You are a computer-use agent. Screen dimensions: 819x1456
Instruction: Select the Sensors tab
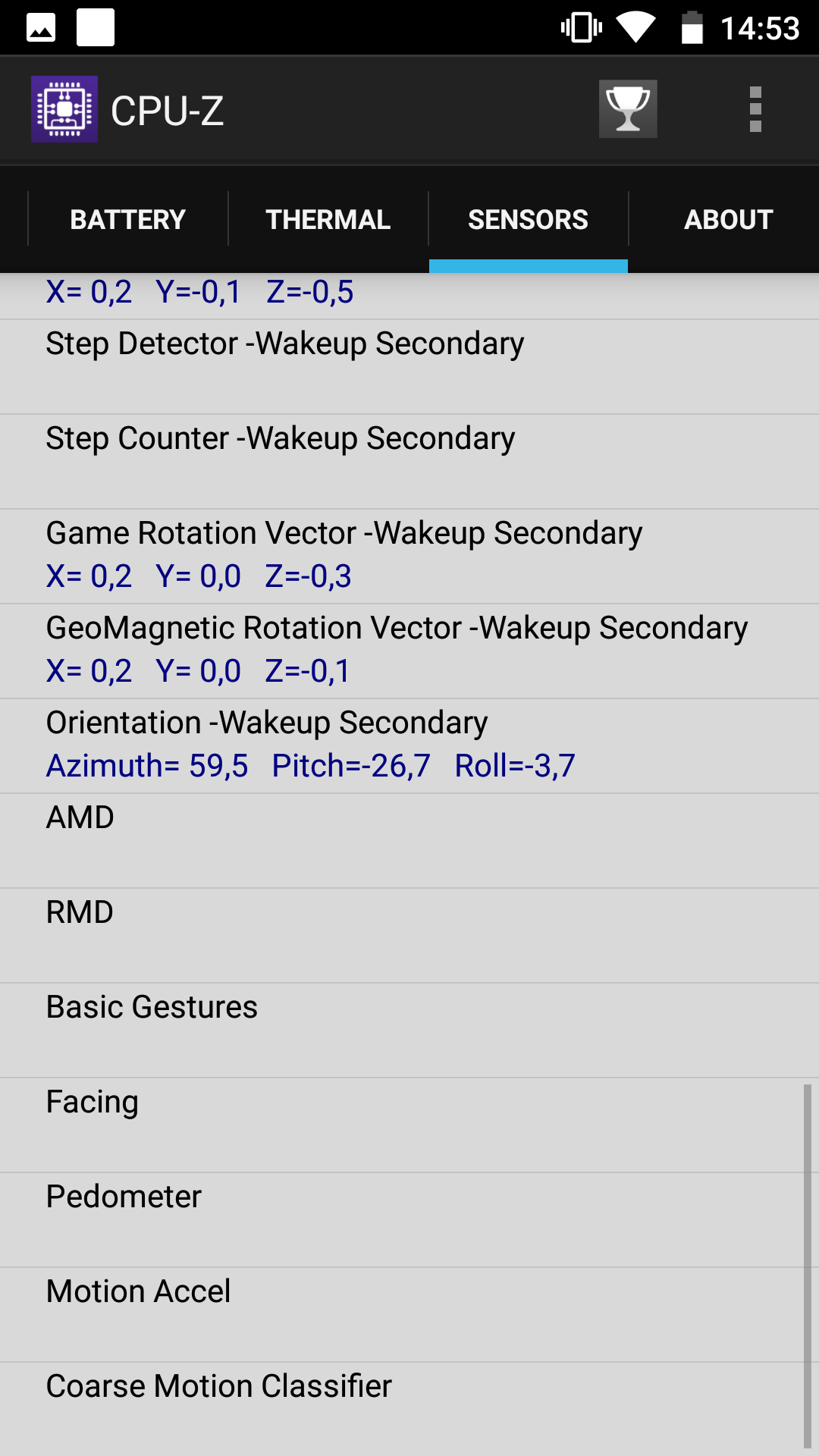coord(529,219)
